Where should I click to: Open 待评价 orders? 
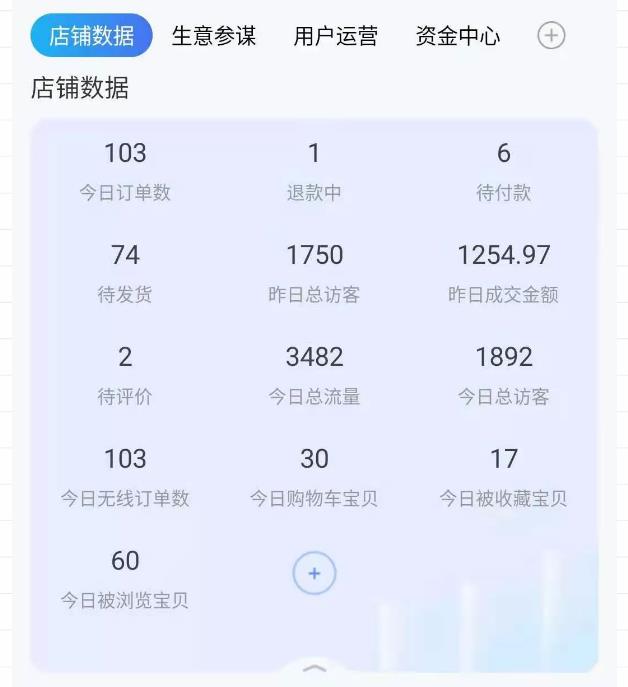click(x=125, y=375)
